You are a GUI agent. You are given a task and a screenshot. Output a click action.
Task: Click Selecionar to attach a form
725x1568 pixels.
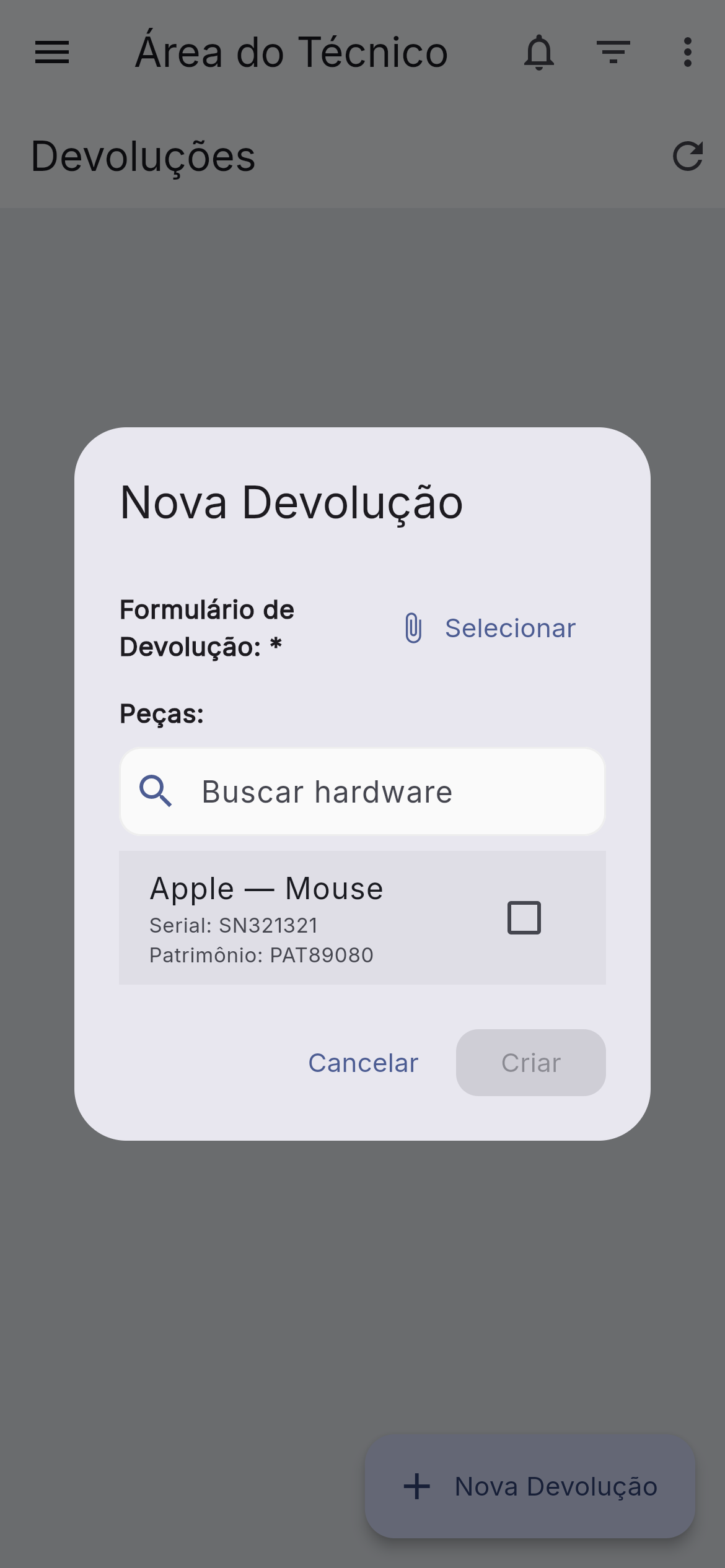pos(509,628)
